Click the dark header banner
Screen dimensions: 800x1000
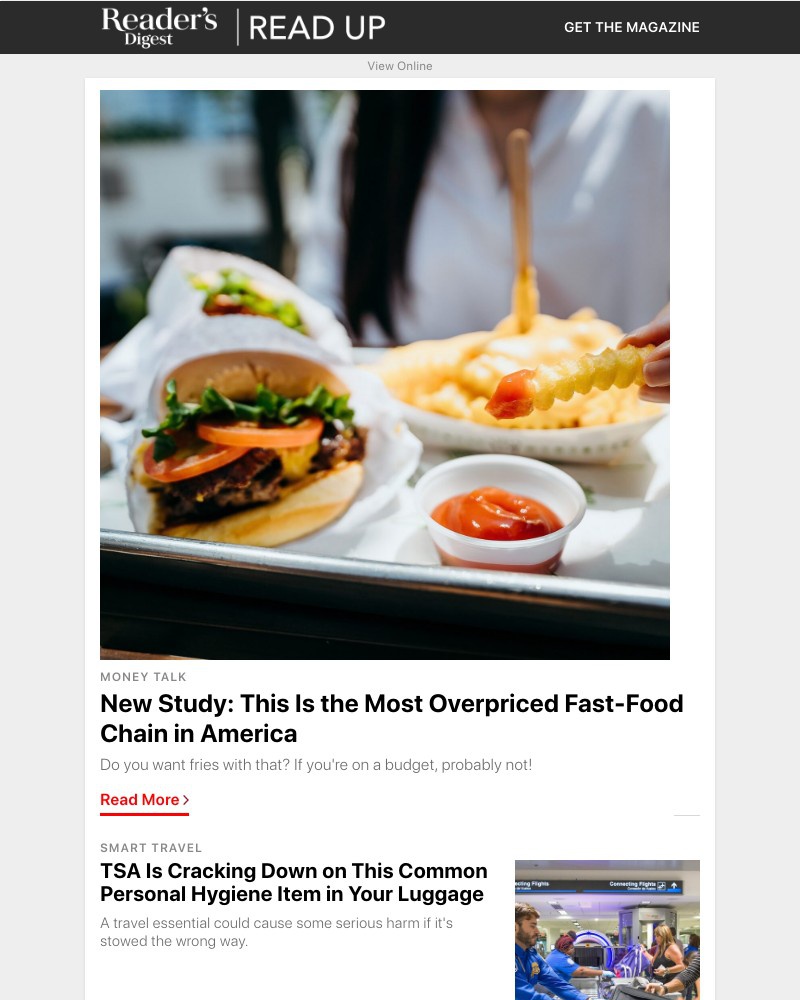pos(400,27)
